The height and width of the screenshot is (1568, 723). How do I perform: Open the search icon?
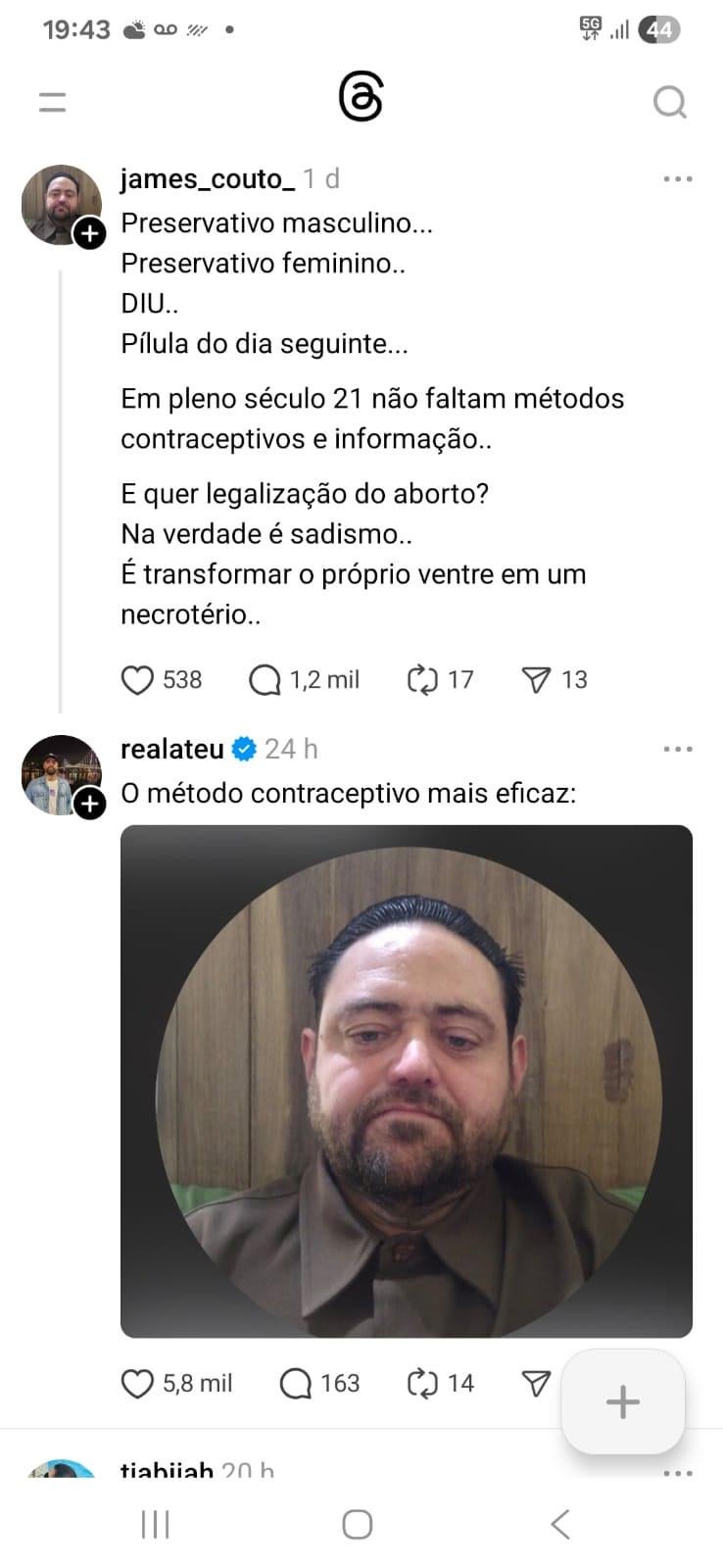[669, 101]
